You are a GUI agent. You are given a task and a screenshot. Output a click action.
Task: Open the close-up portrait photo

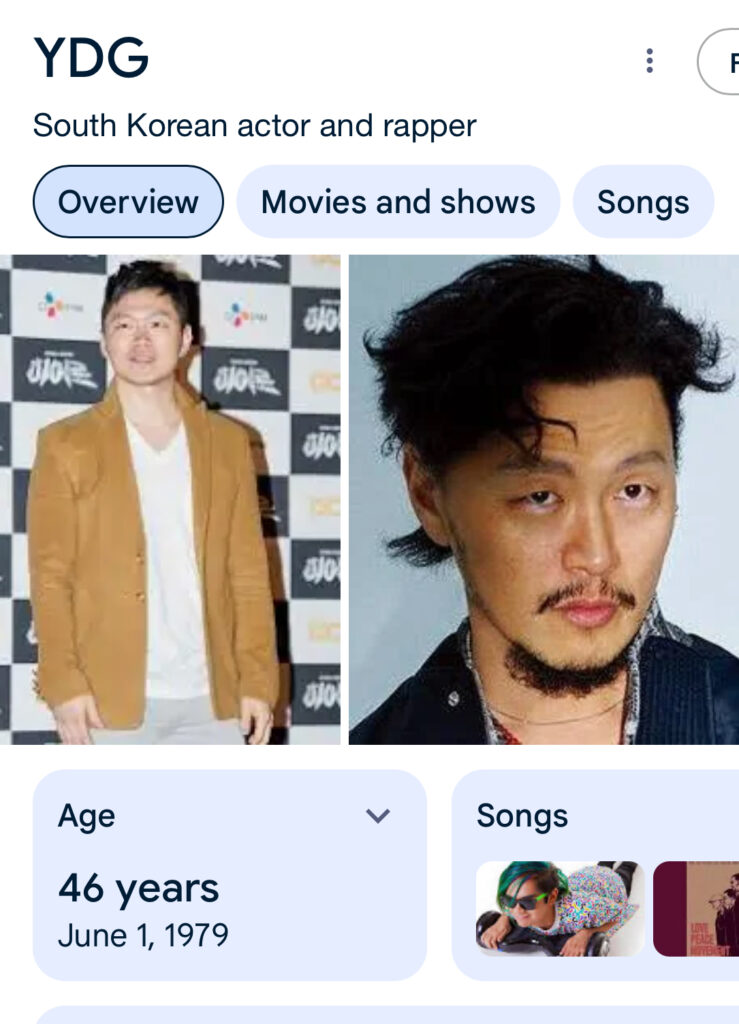coord(543,499)
